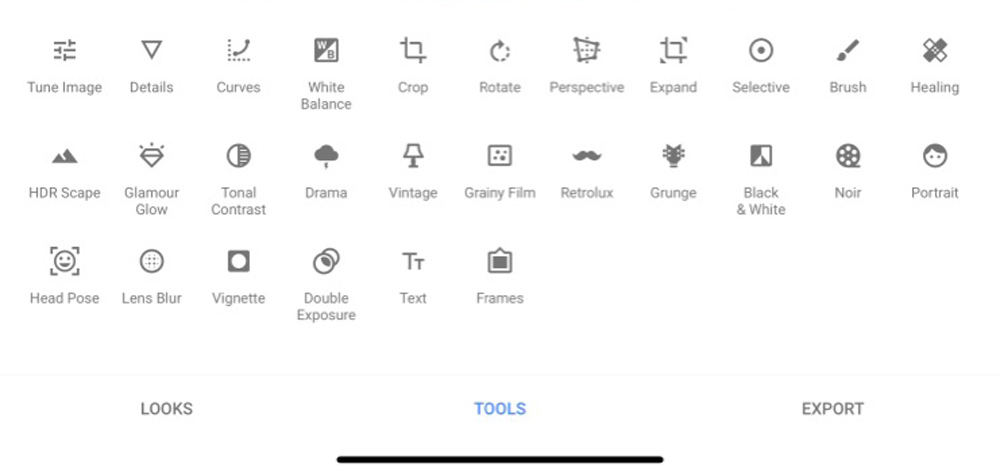This screenshot has height=472, width=1000.
Task: Choose the Grainy Film filter
Action: tap(500, 157)
